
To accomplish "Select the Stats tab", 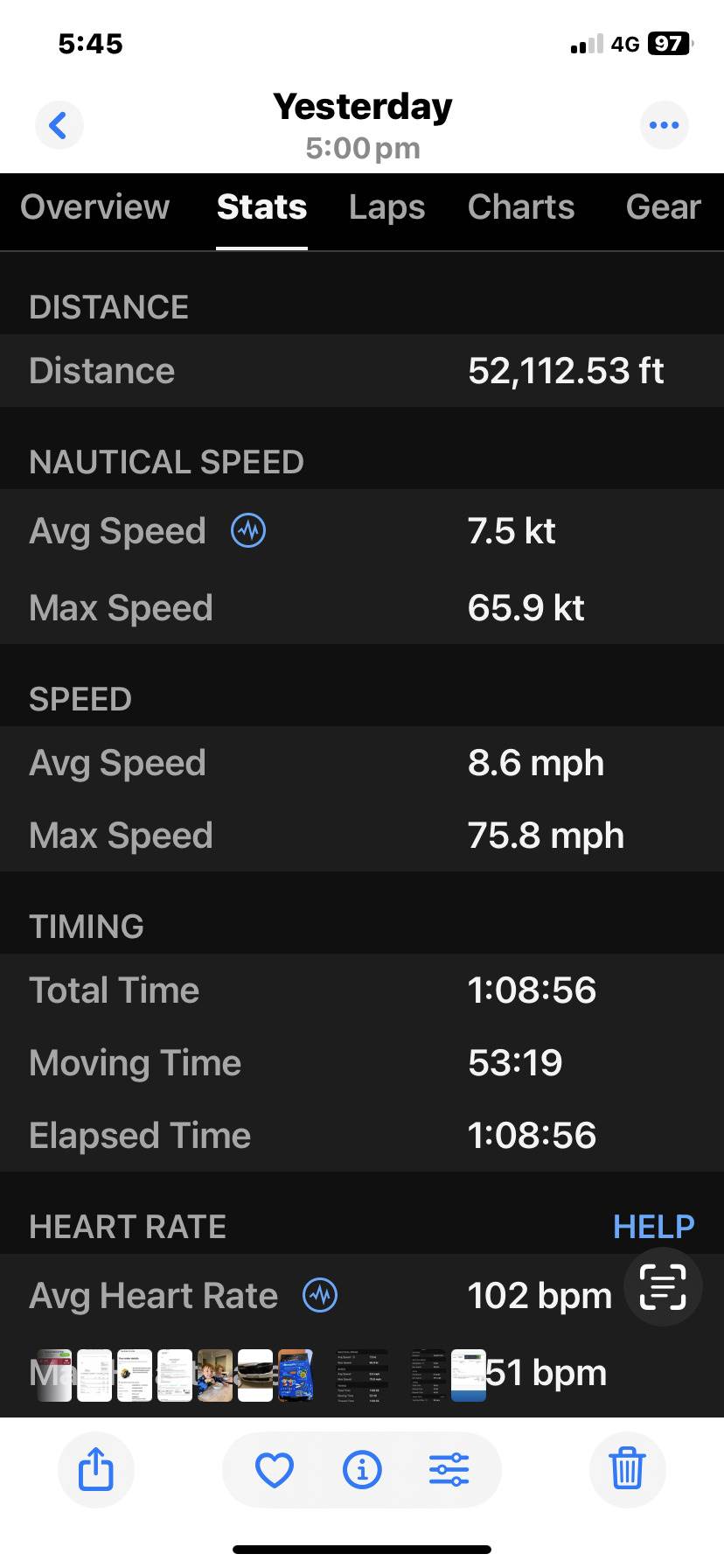I will [261, 207].
